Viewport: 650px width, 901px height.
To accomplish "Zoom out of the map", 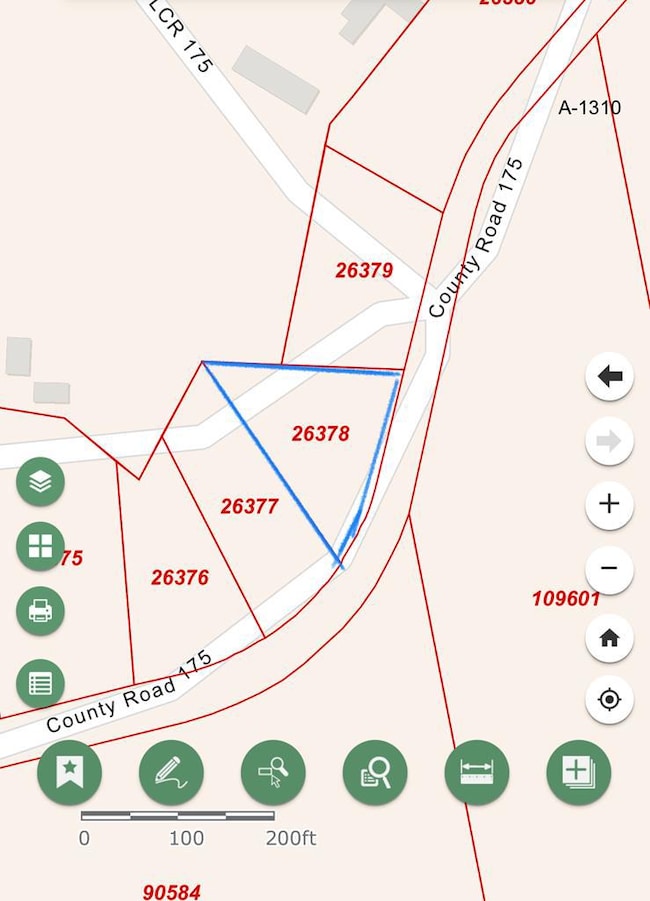I will coord(609,569).
